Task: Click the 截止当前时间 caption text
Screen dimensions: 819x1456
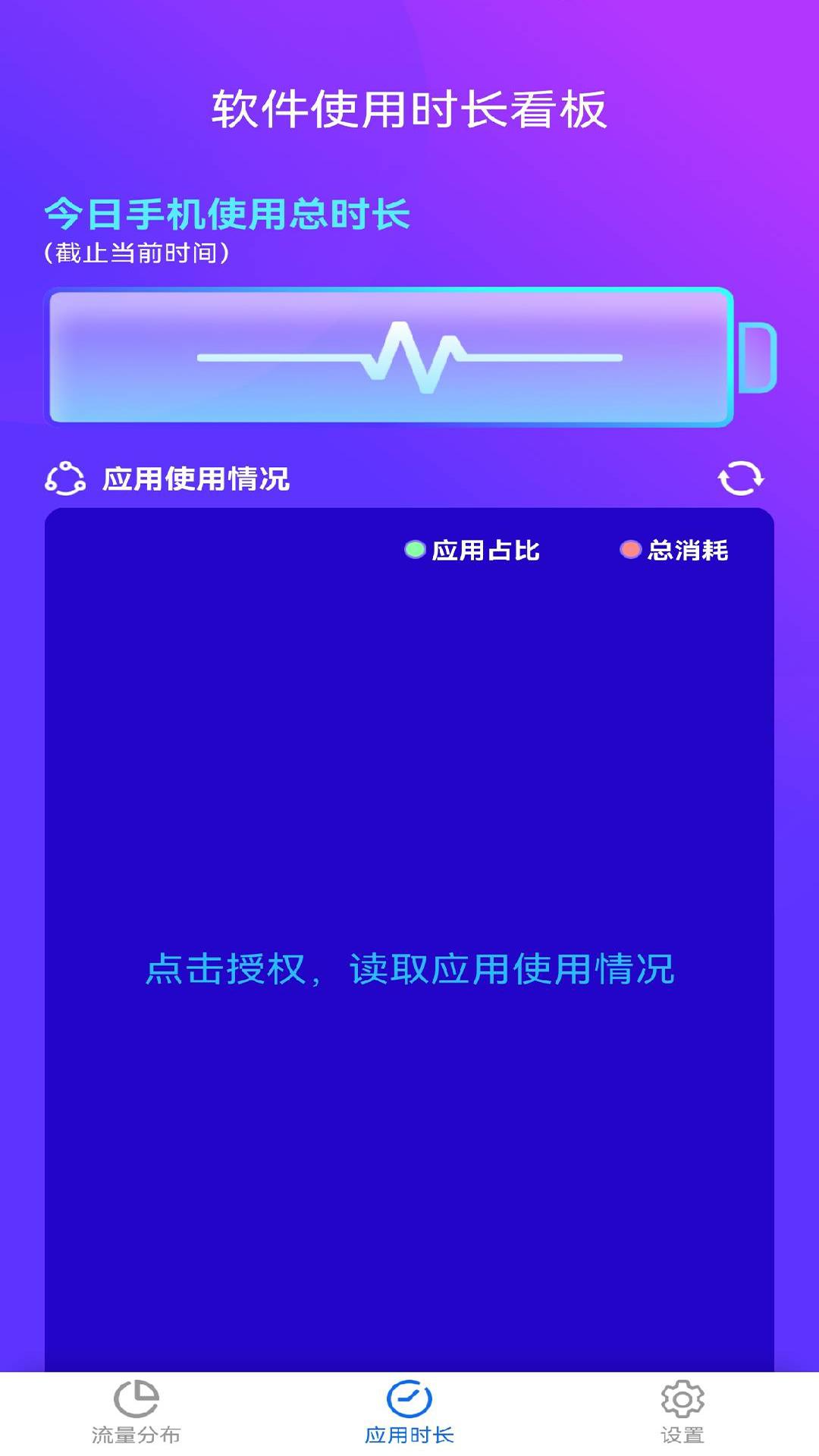Action: click(140, 253)
